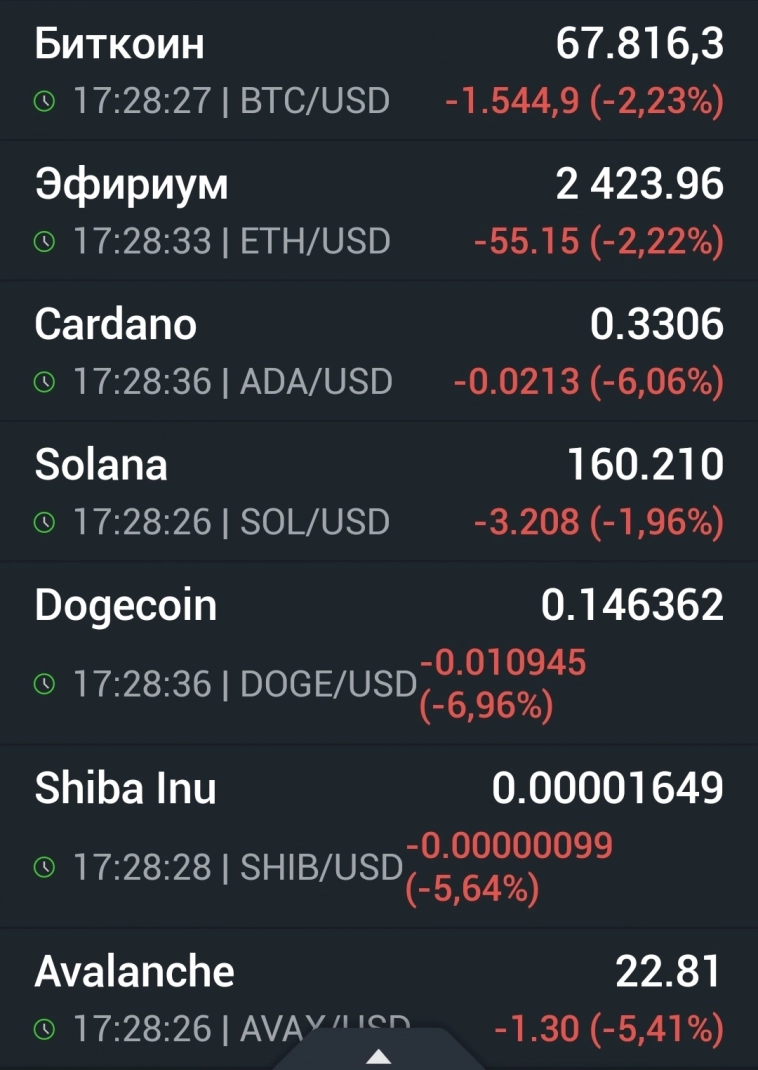
Task: Open the Биткоин BTC/USD row
Action: 378,72
